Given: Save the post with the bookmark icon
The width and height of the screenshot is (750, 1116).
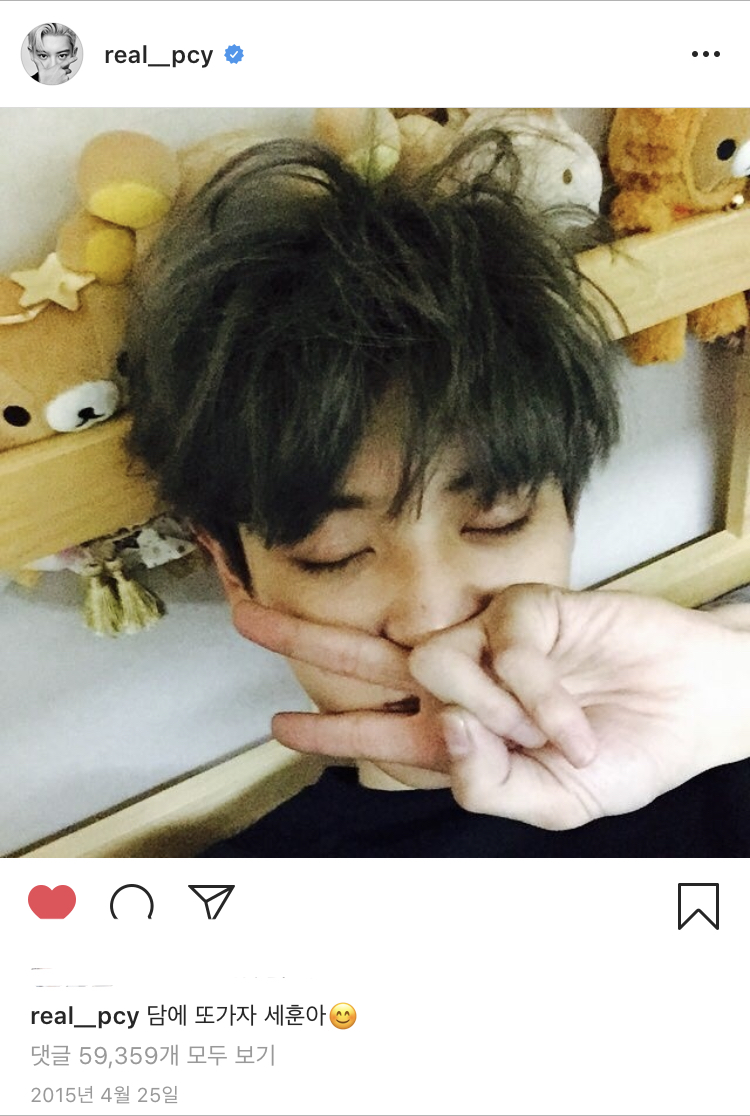Looking at the screenshot, I should [x=698, y=905].
